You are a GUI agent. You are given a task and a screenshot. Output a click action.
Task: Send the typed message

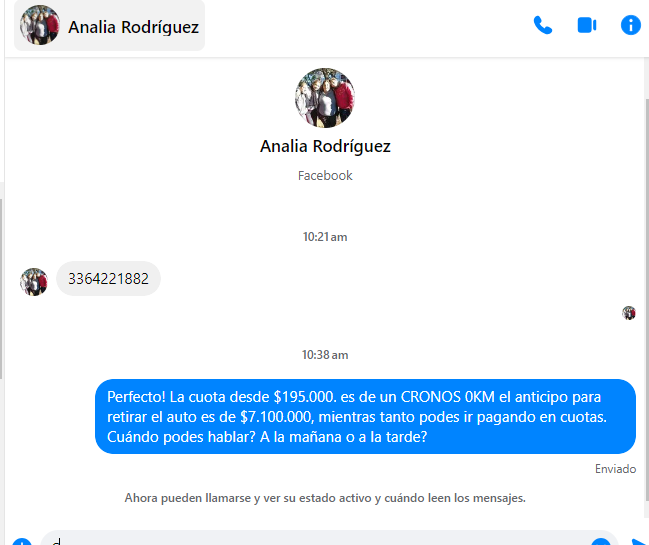[x=639, y=541]
